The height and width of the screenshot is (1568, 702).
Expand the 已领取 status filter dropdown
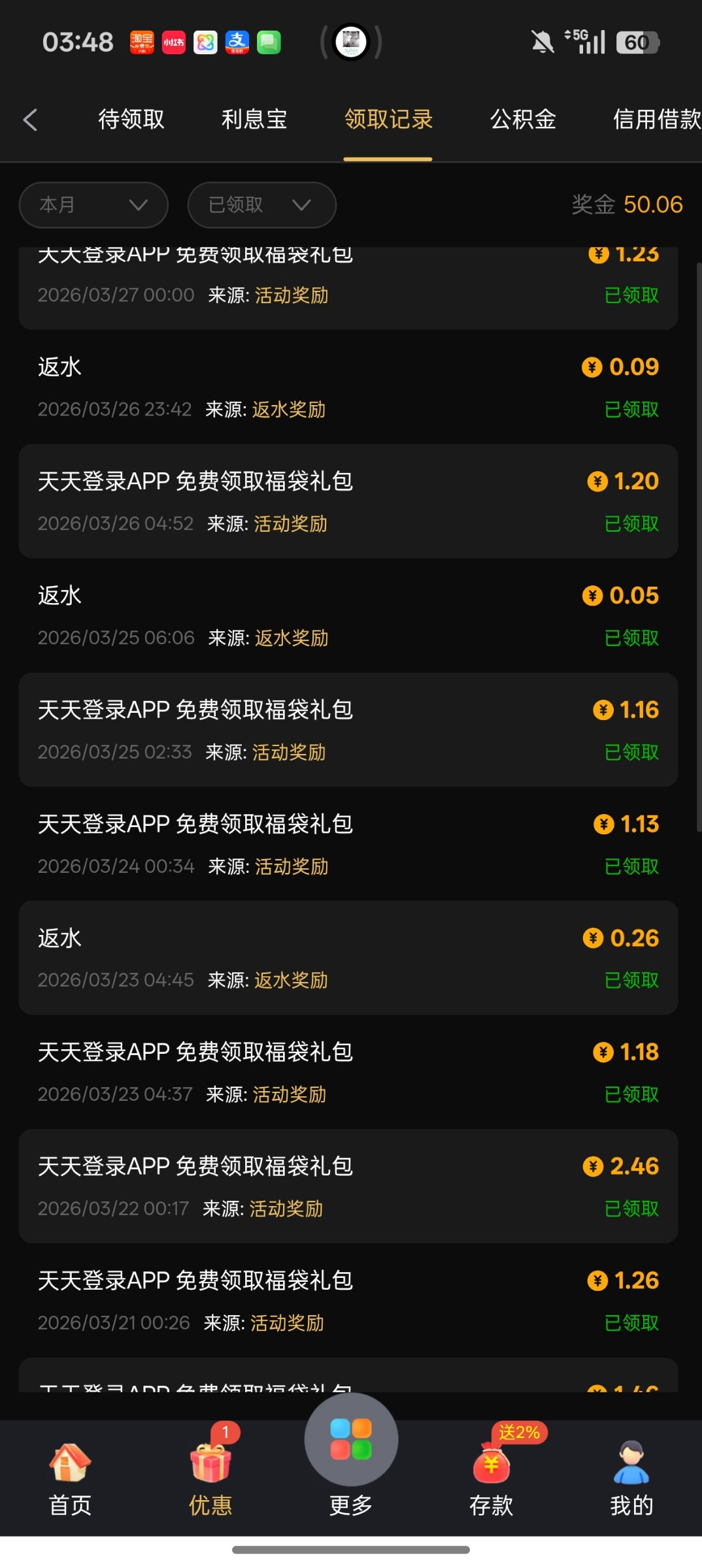[261, 205]
